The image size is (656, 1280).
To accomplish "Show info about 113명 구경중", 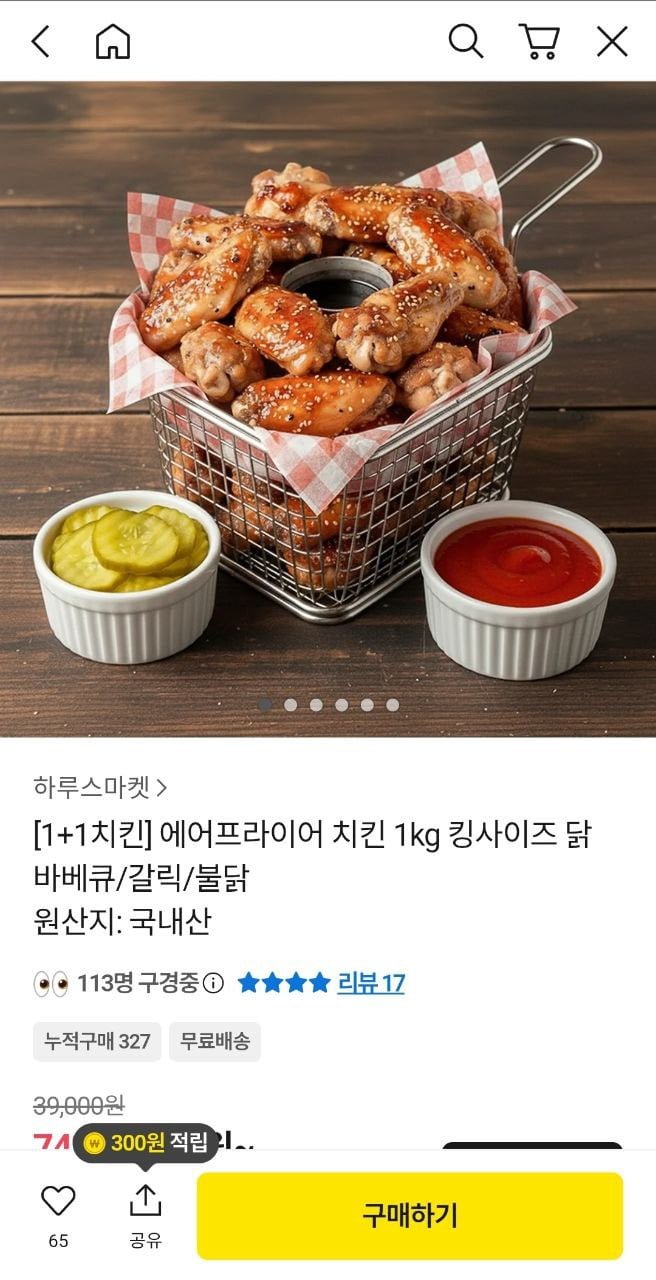I will point(213,983).
